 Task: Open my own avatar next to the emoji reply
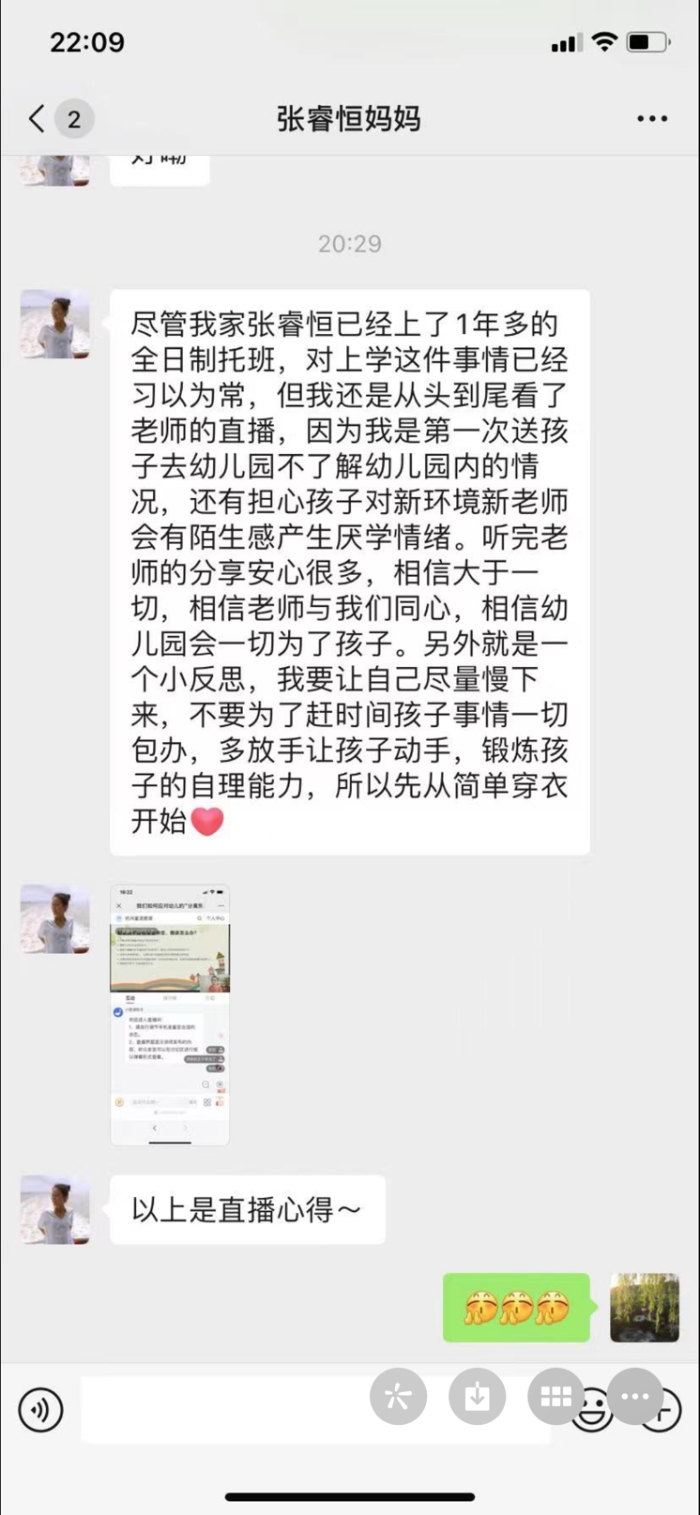(645, 1307)
